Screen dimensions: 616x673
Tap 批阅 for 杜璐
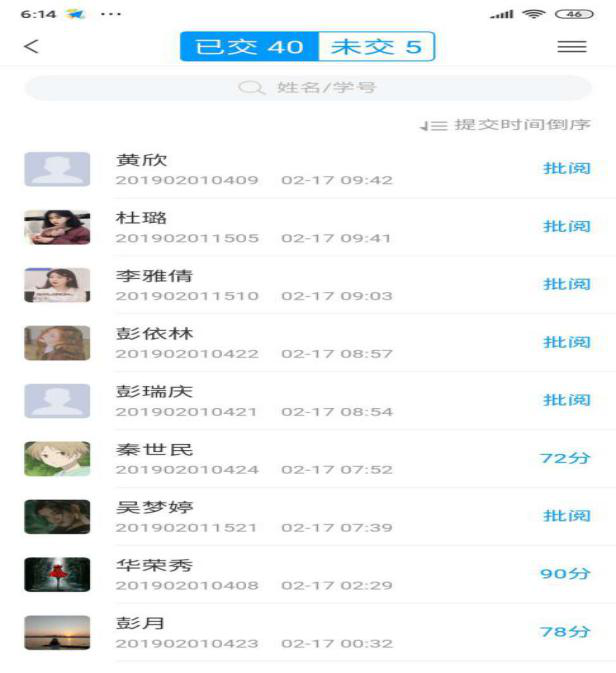[x=566, y=226]
